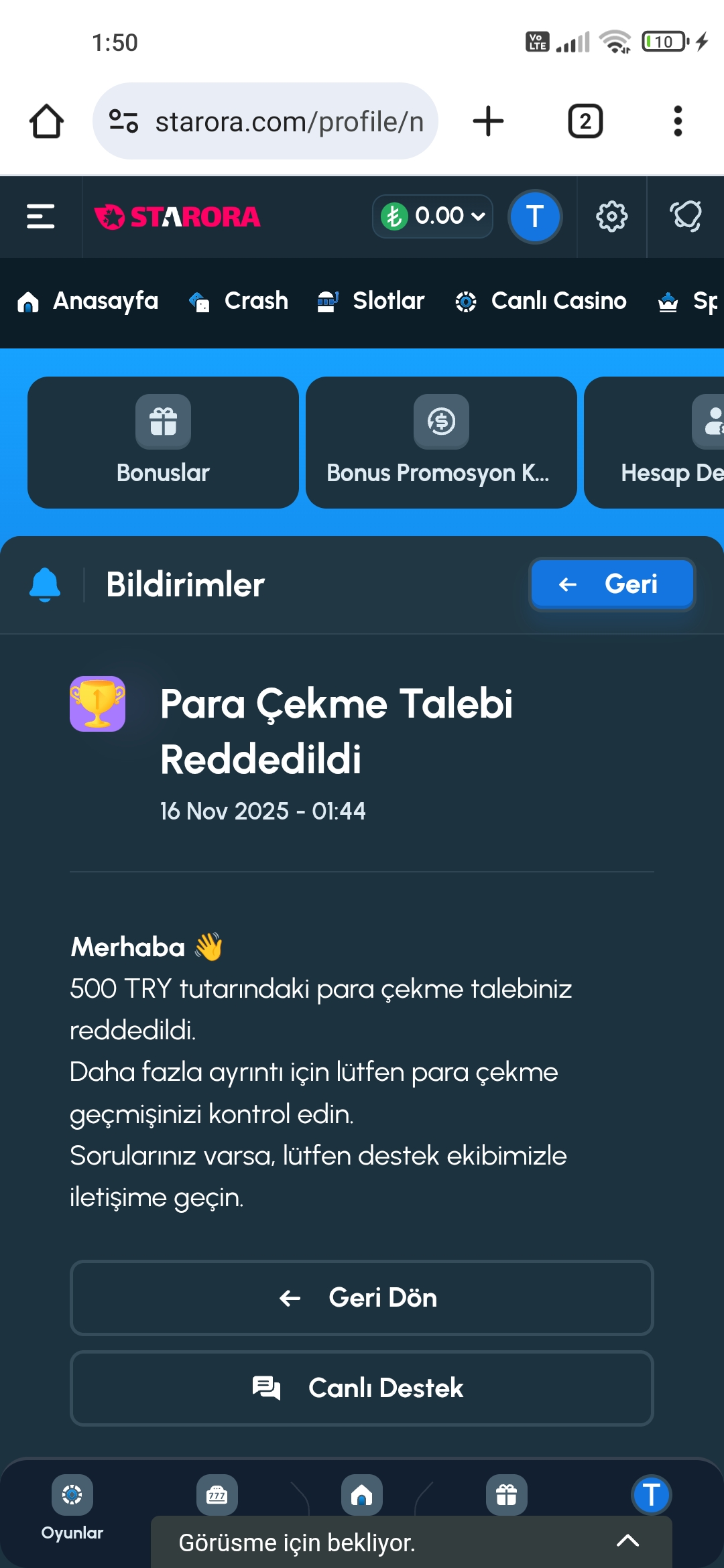724x1568 pixels.
Task: Open the settings gear icon
Action: coord(611,216)
